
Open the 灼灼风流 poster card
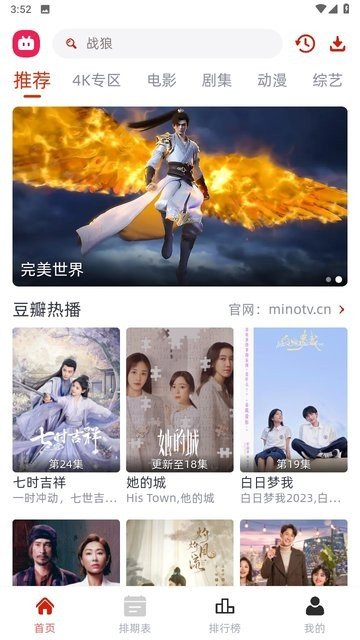pos(180,553)
